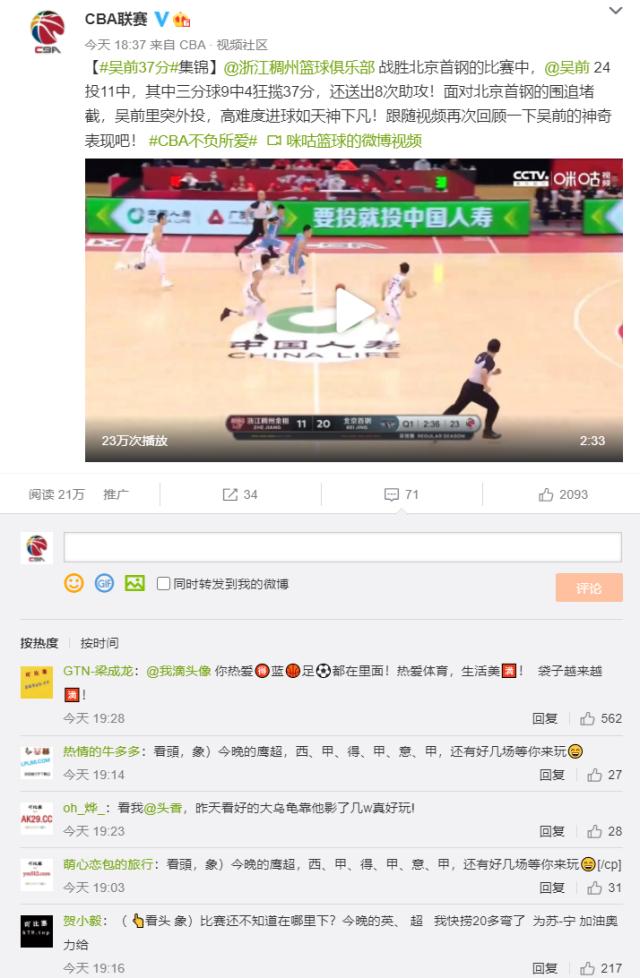
Task: Submit comment with 评论 button
Action: 588,588
